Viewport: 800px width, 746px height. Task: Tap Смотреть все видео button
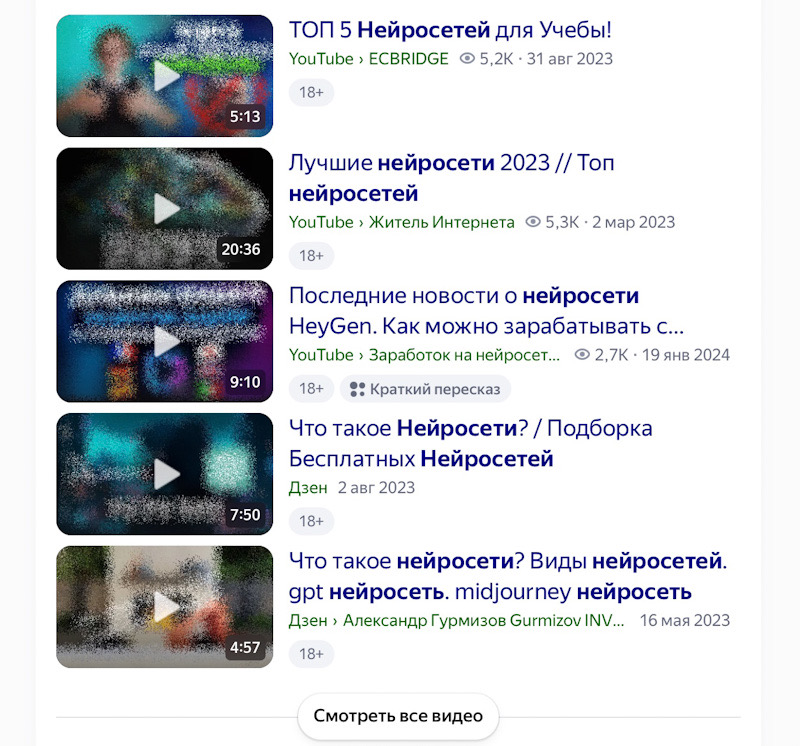[x=398, y=716]
